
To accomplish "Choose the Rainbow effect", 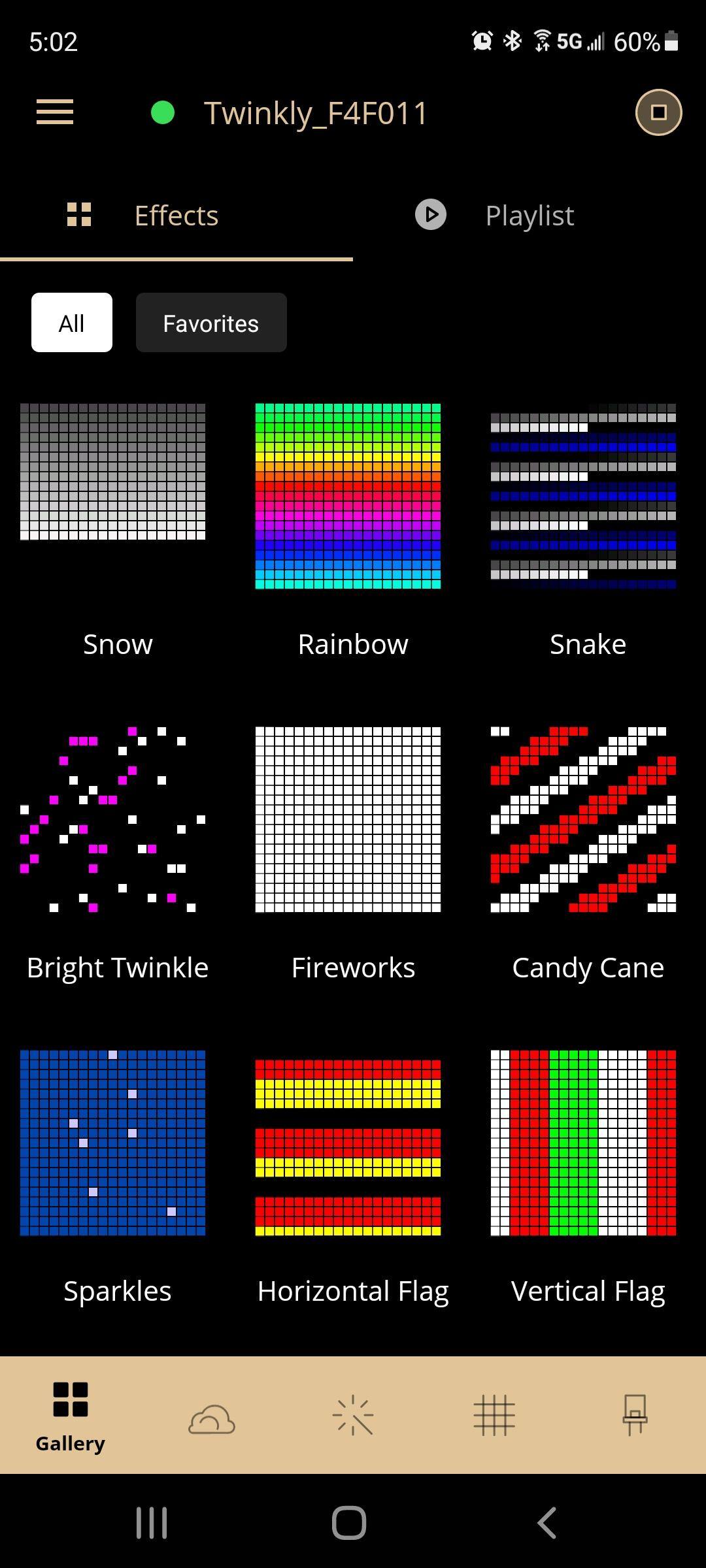I will tap(348, 497).
